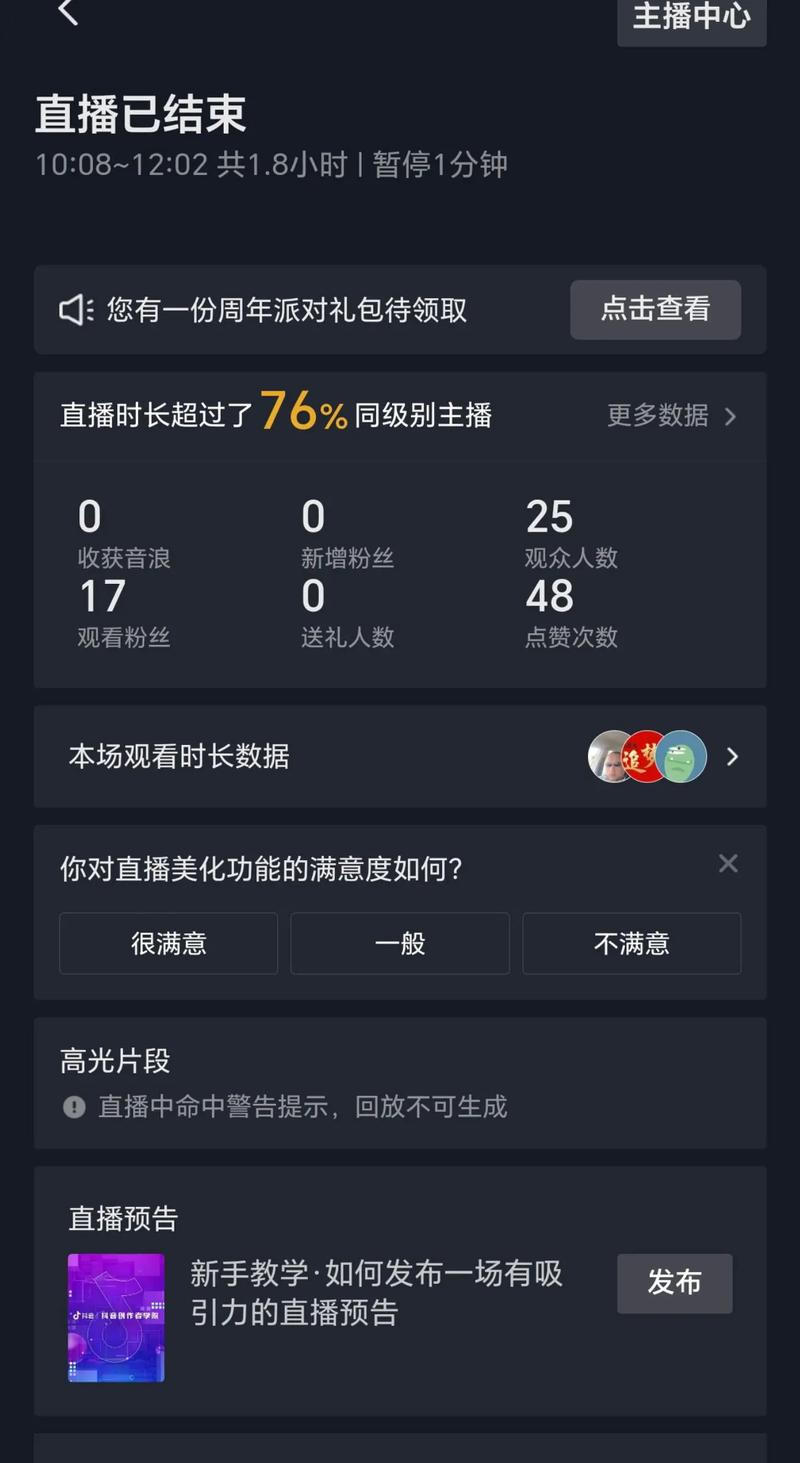The image size is (800, 1463).
Task: Select 一般 in the satisfaction survey
Action: pos(400,943)
